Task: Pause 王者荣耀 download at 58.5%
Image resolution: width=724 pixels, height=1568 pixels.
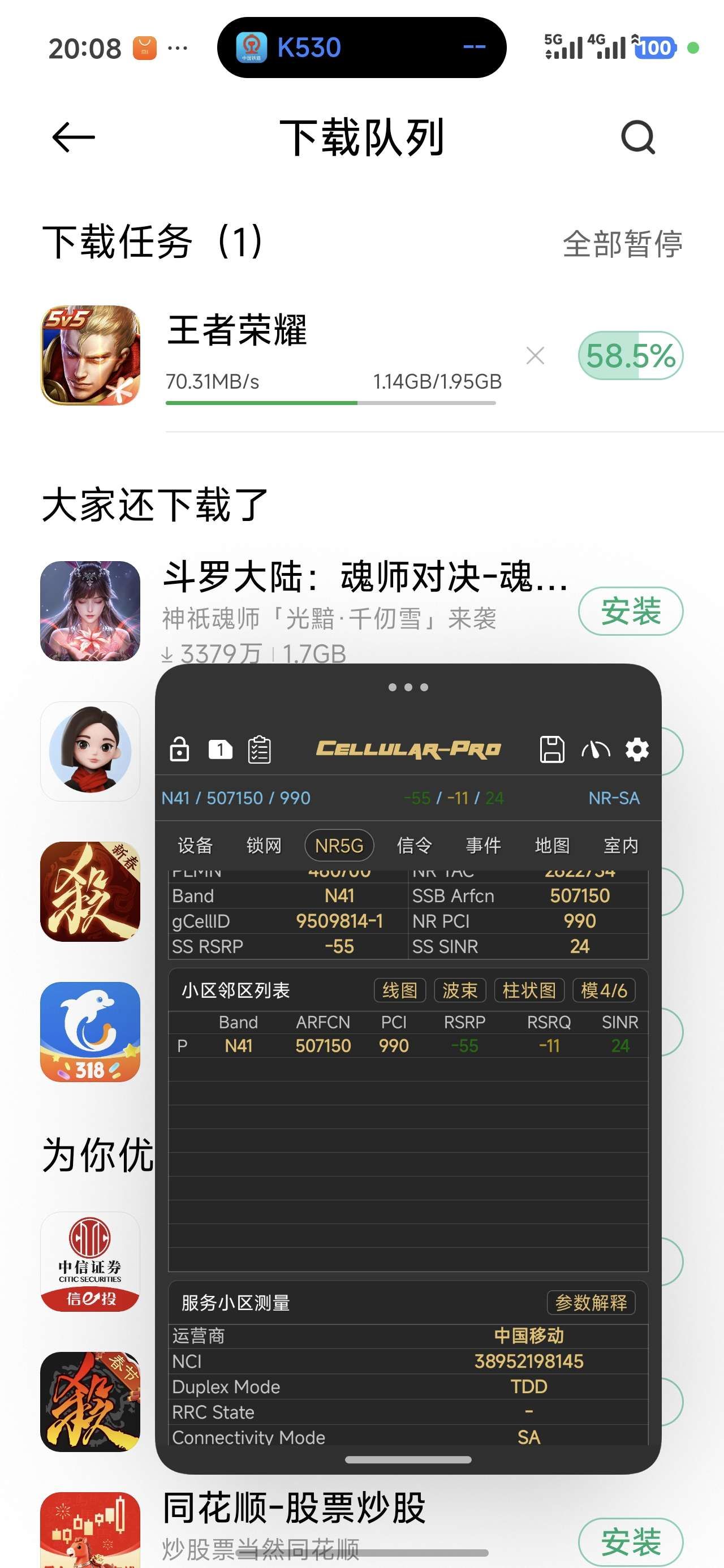Action: 630,355
